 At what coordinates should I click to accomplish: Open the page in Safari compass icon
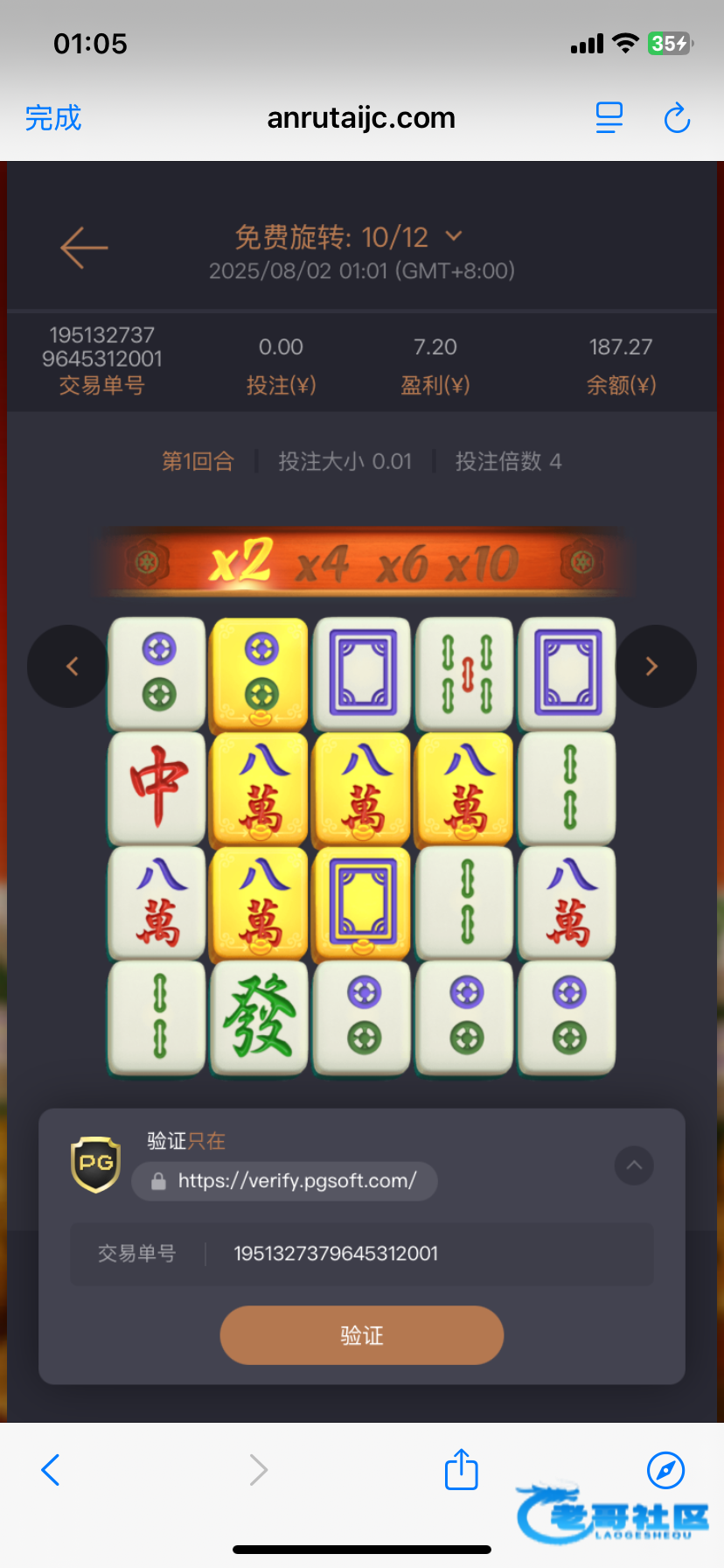coord(665,1470)
